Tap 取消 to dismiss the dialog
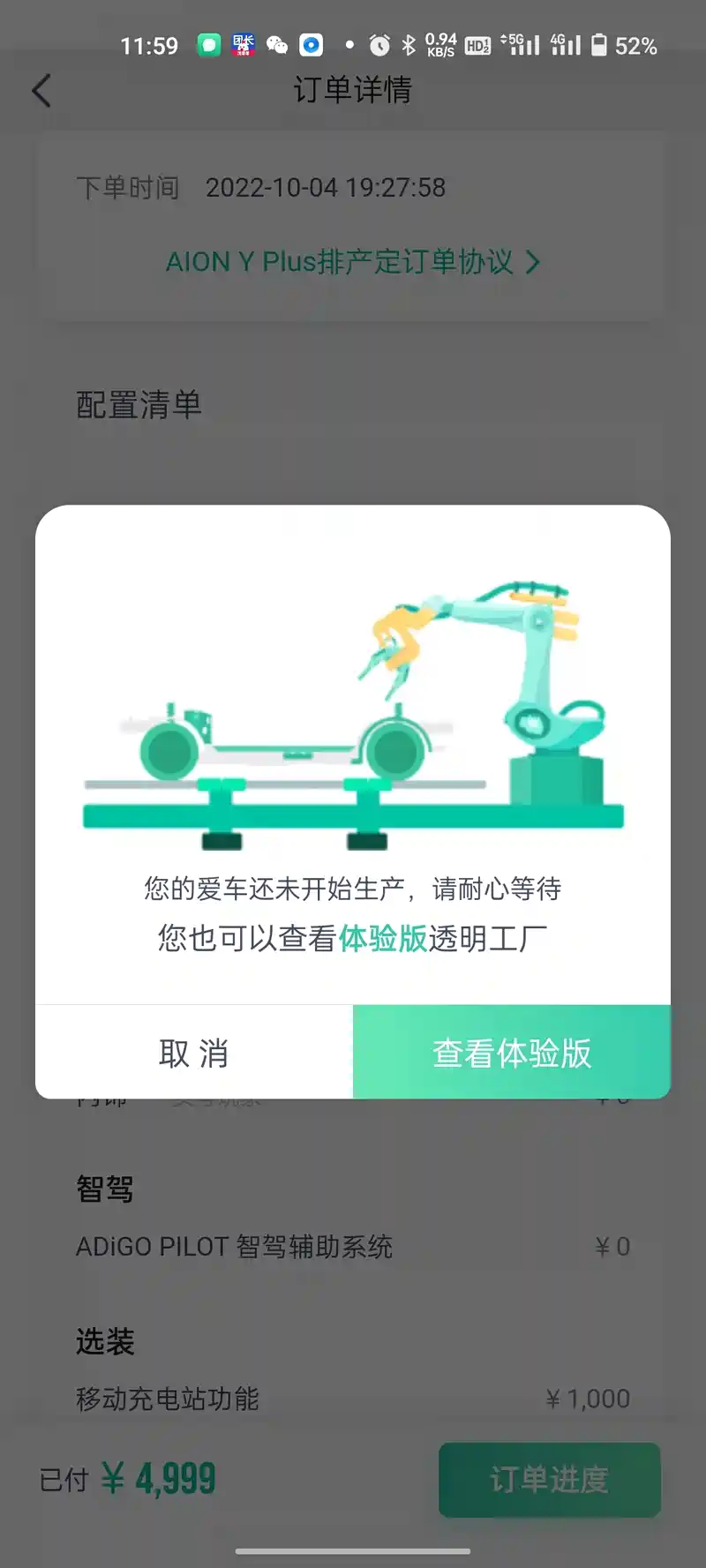Viewport: 706px width, 1568px height. [194, 1053]
